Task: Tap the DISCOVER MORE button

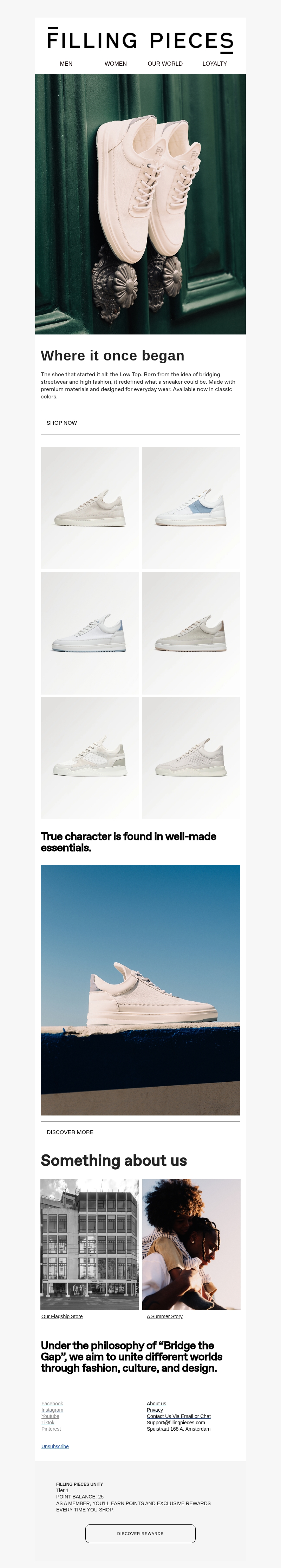Action: [x=70, y=1132]
